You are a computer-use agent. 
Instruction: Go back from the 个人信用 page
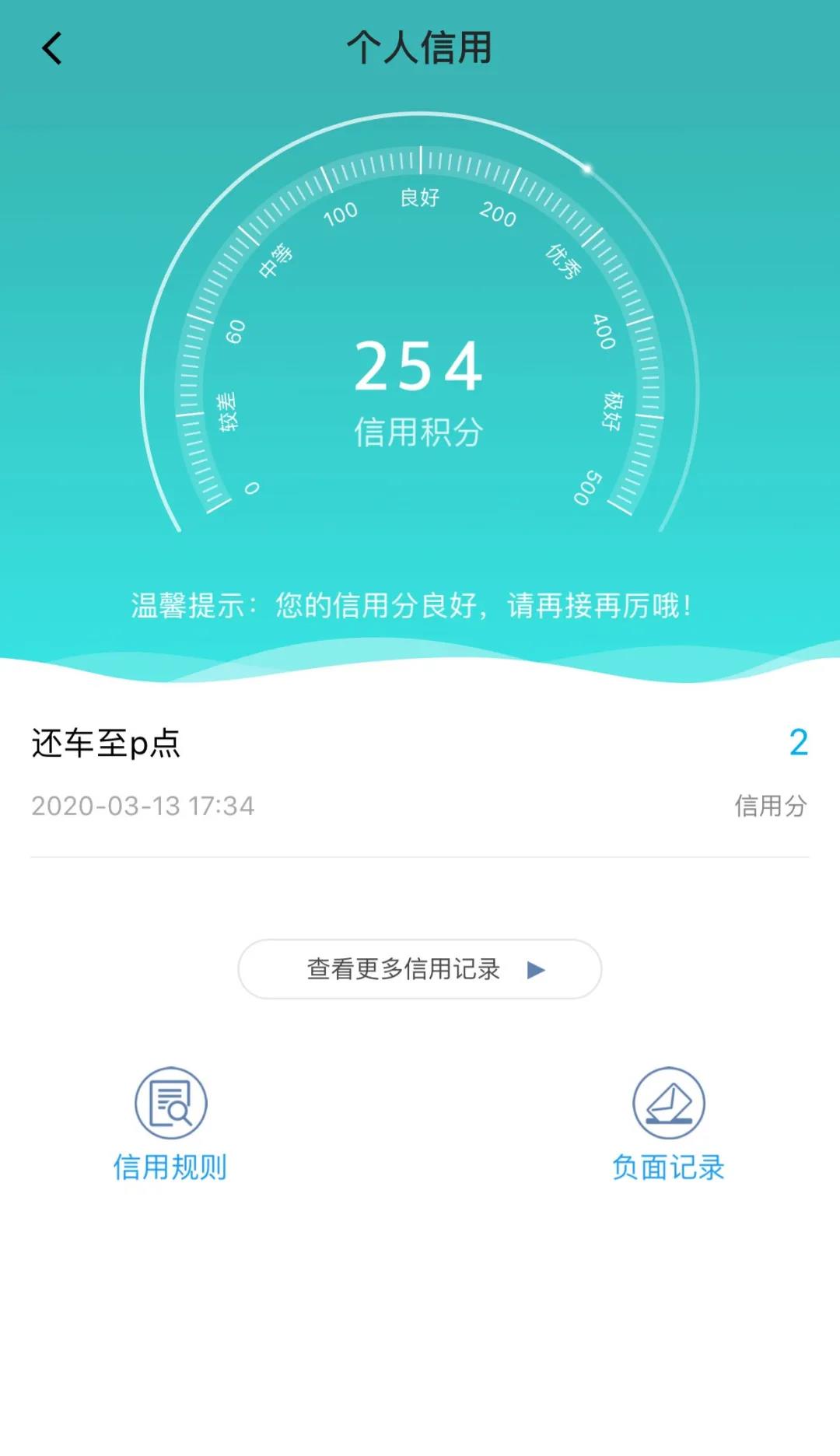click(x=51, y=48)
